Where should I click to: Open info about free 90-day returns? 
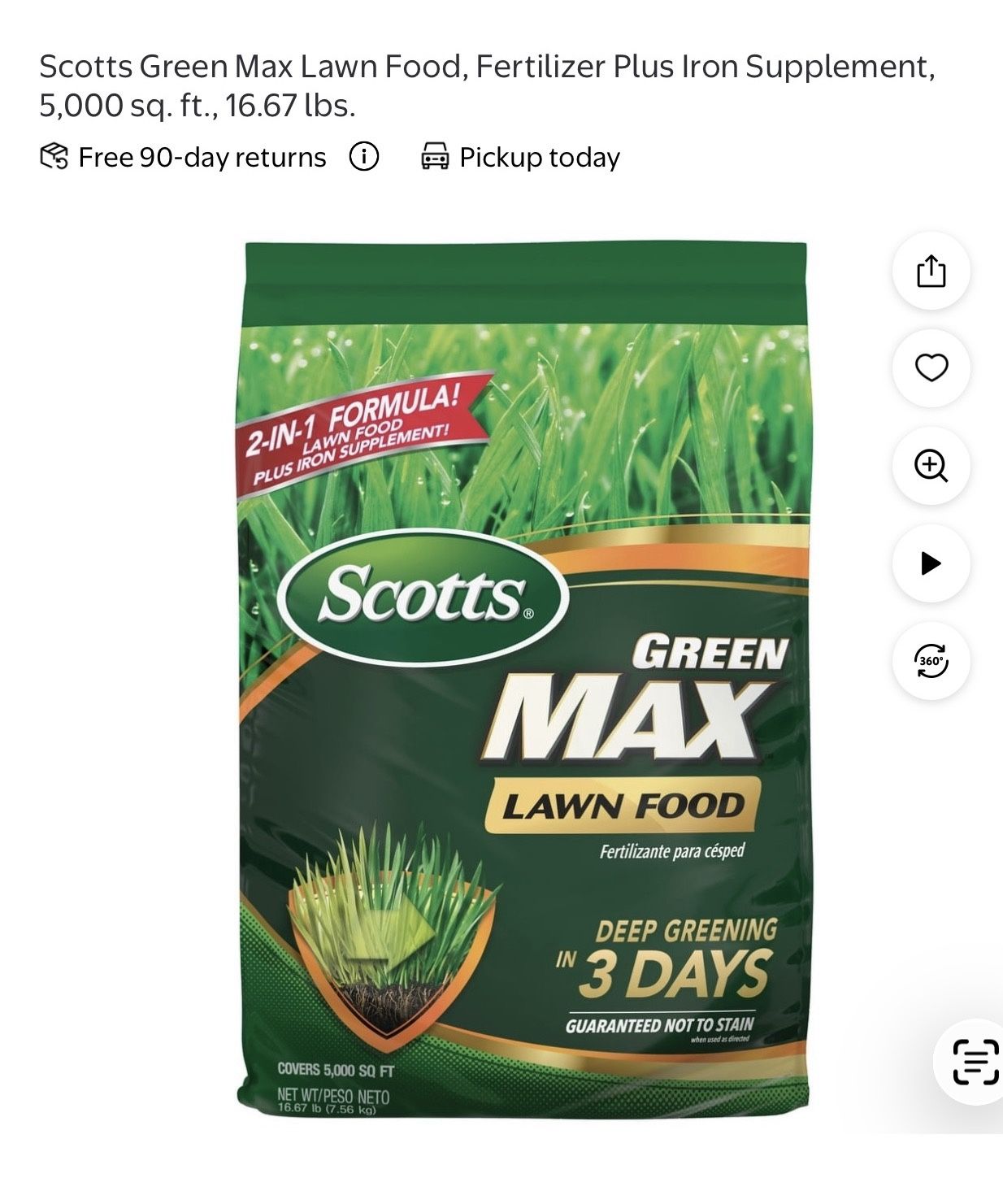(363, 156)
